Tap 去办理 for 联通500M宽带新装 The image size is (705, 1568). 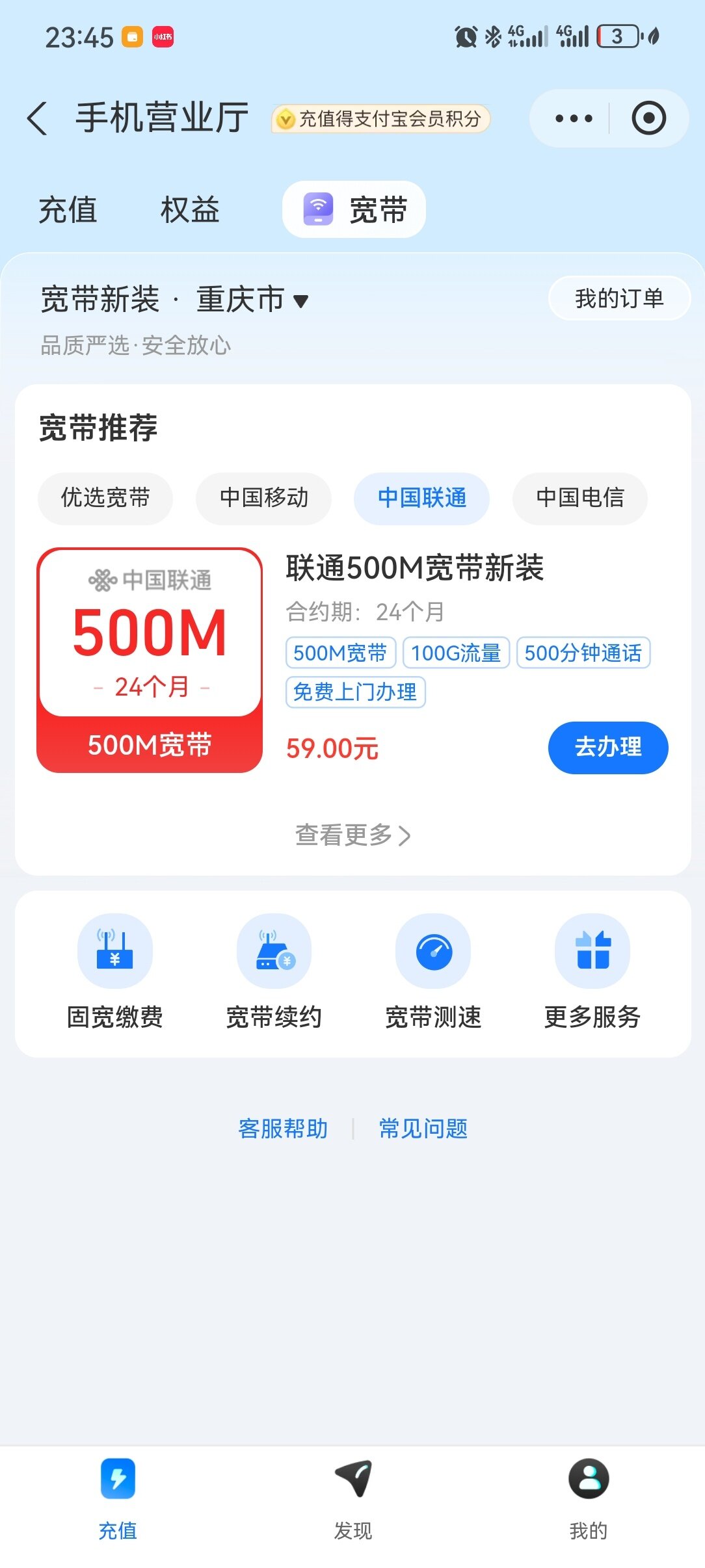607,748
